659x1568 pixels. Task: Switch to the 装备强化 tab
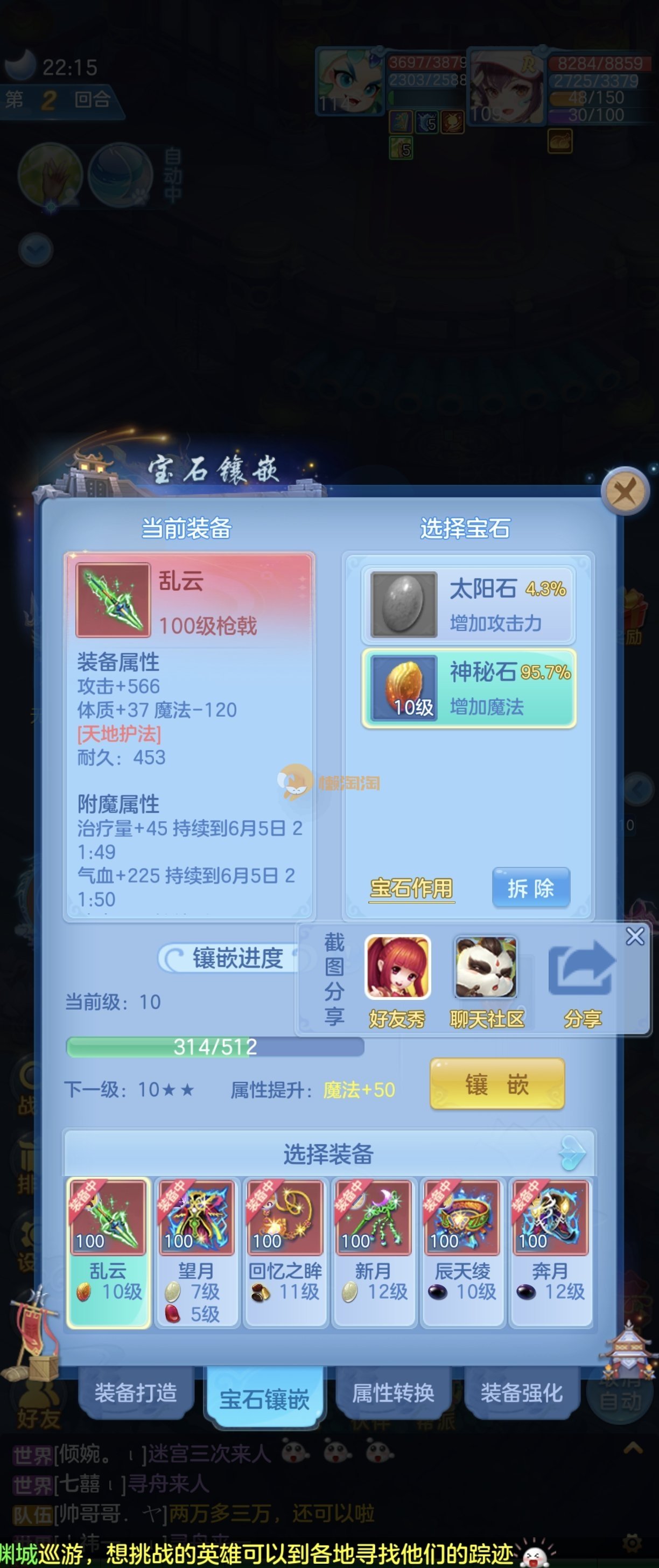pos(522,1392)
